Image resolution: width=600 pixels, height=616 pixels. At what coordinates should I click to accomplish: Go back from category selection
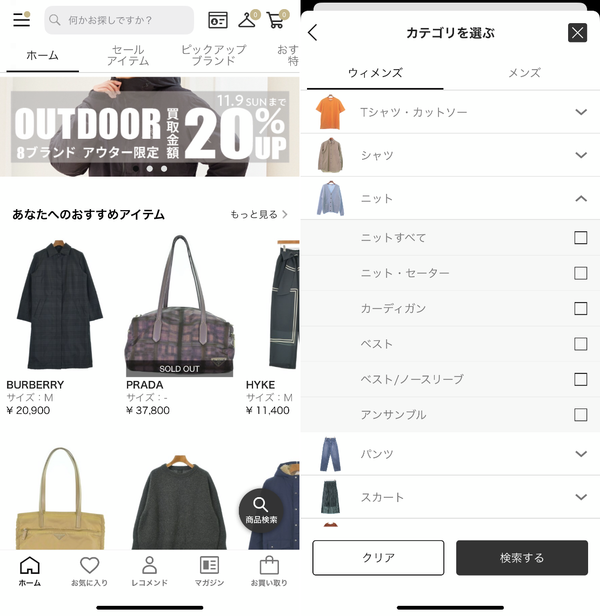[313, 33]
